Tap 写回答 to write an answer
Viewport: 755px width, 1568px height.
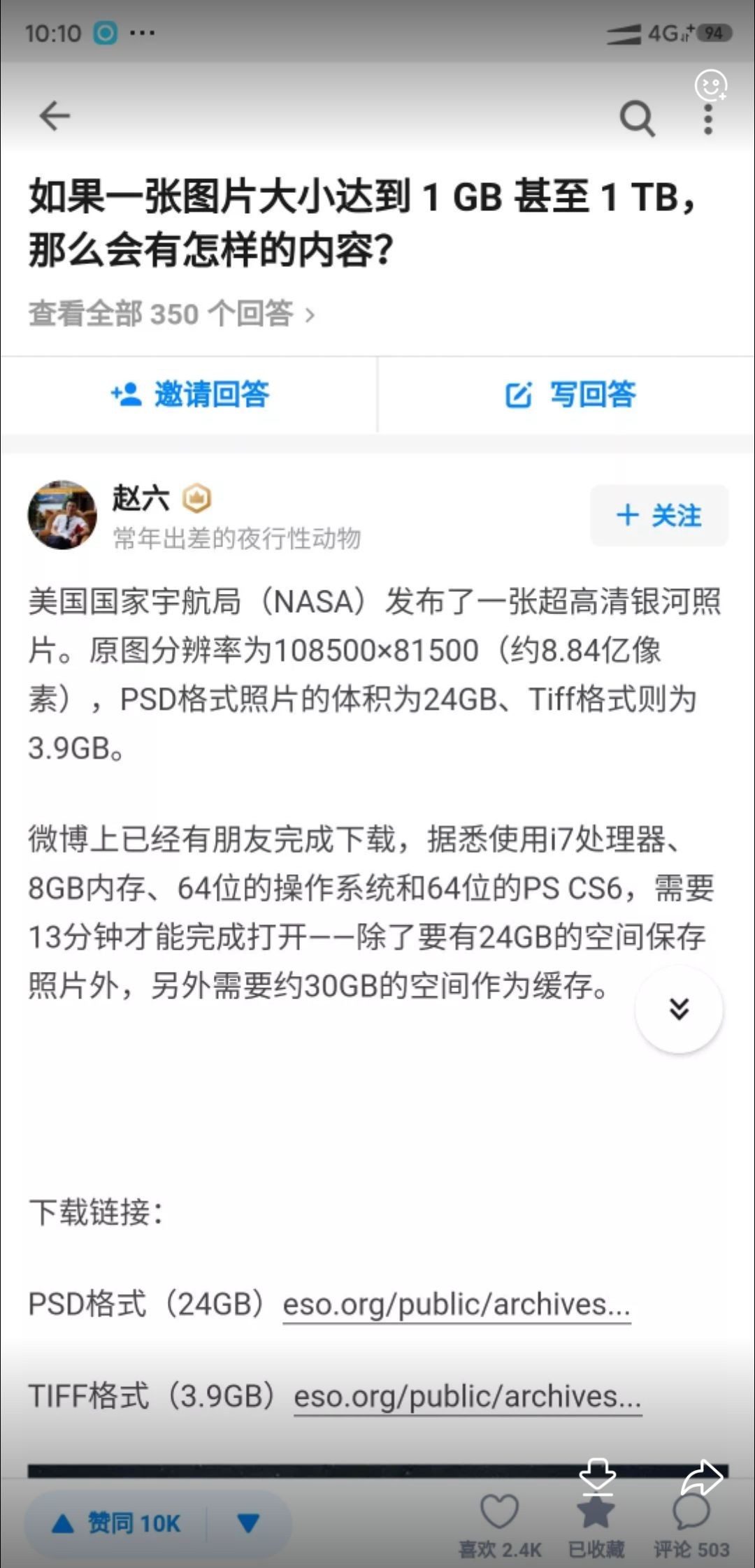coord(570,395)
